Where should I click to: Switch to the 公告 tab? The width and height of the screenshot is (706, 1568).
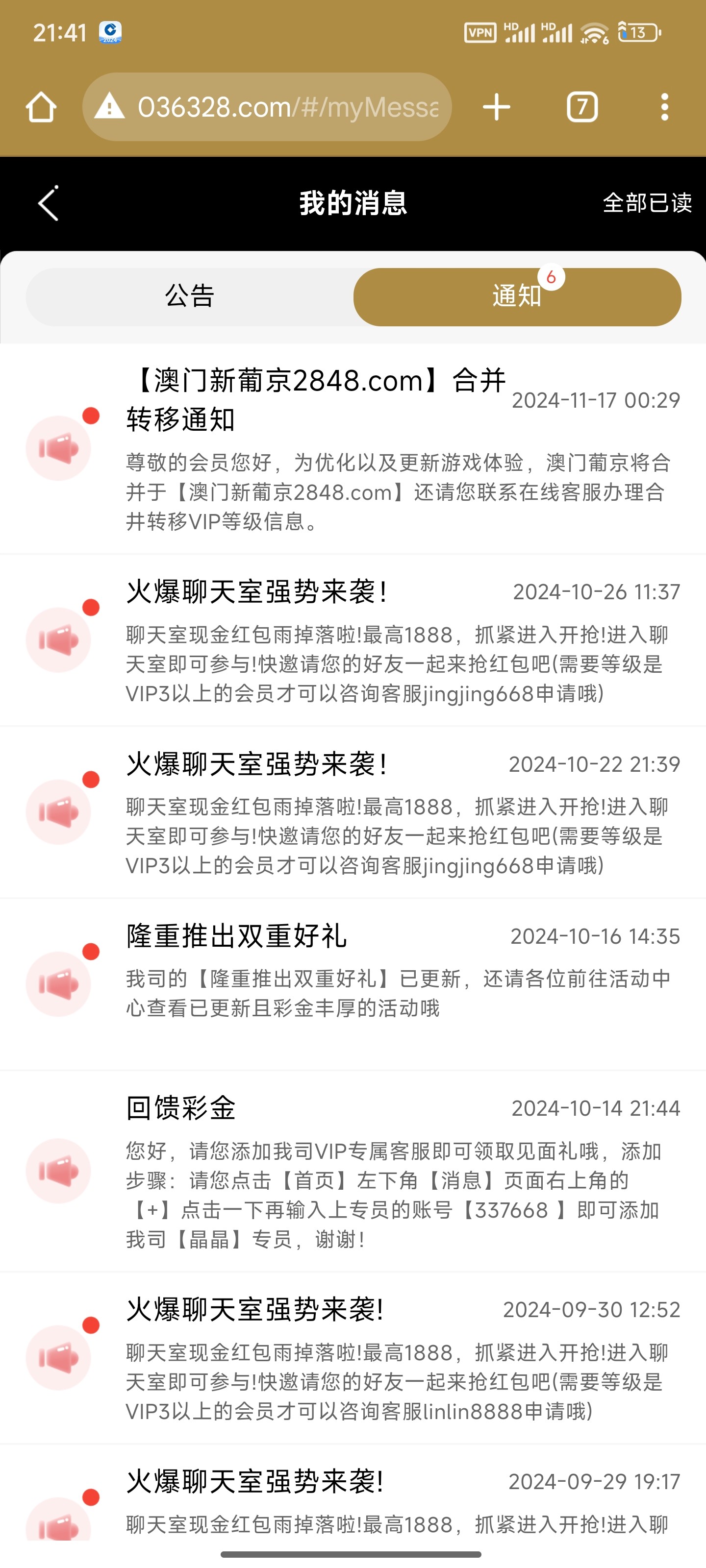pos(189,296)
